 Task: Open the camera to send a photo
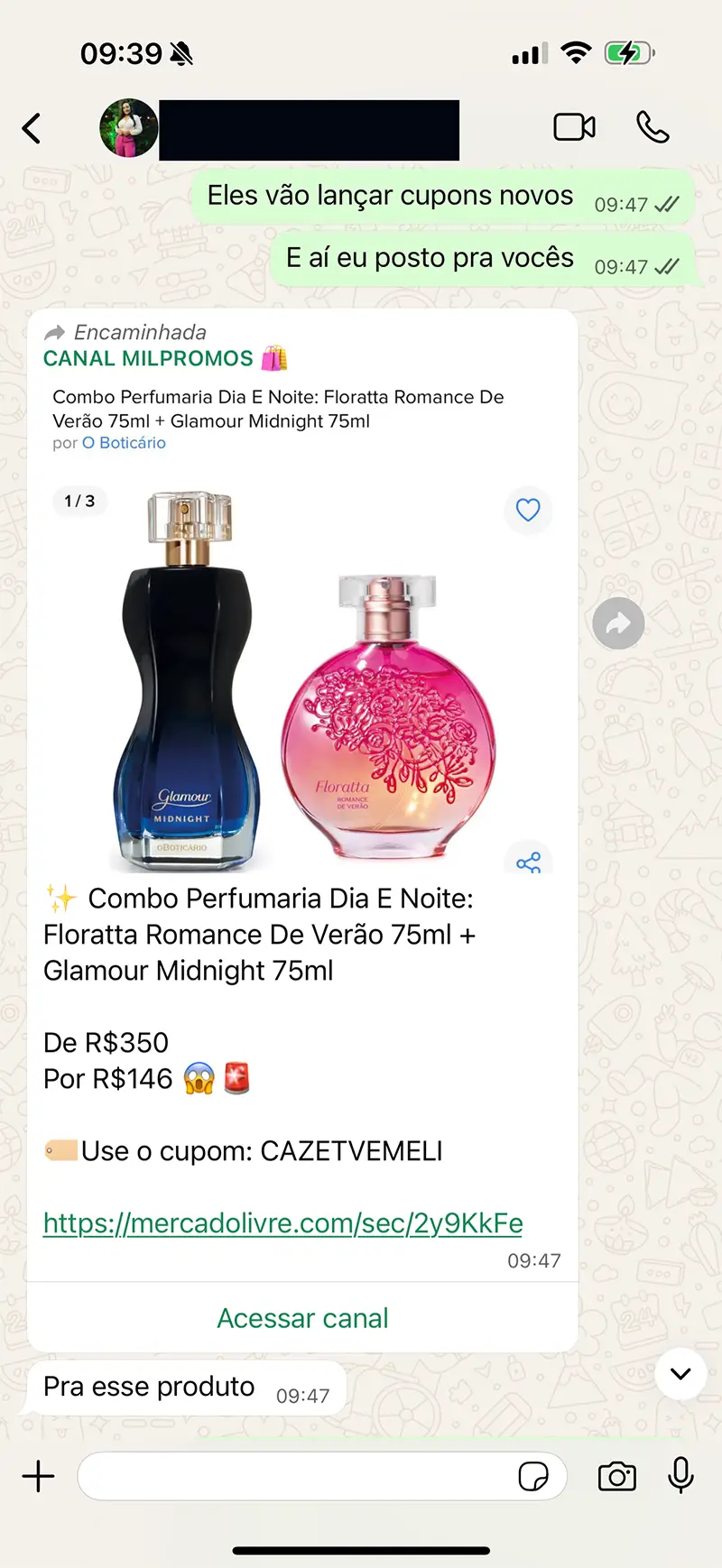pos(617,1477)
